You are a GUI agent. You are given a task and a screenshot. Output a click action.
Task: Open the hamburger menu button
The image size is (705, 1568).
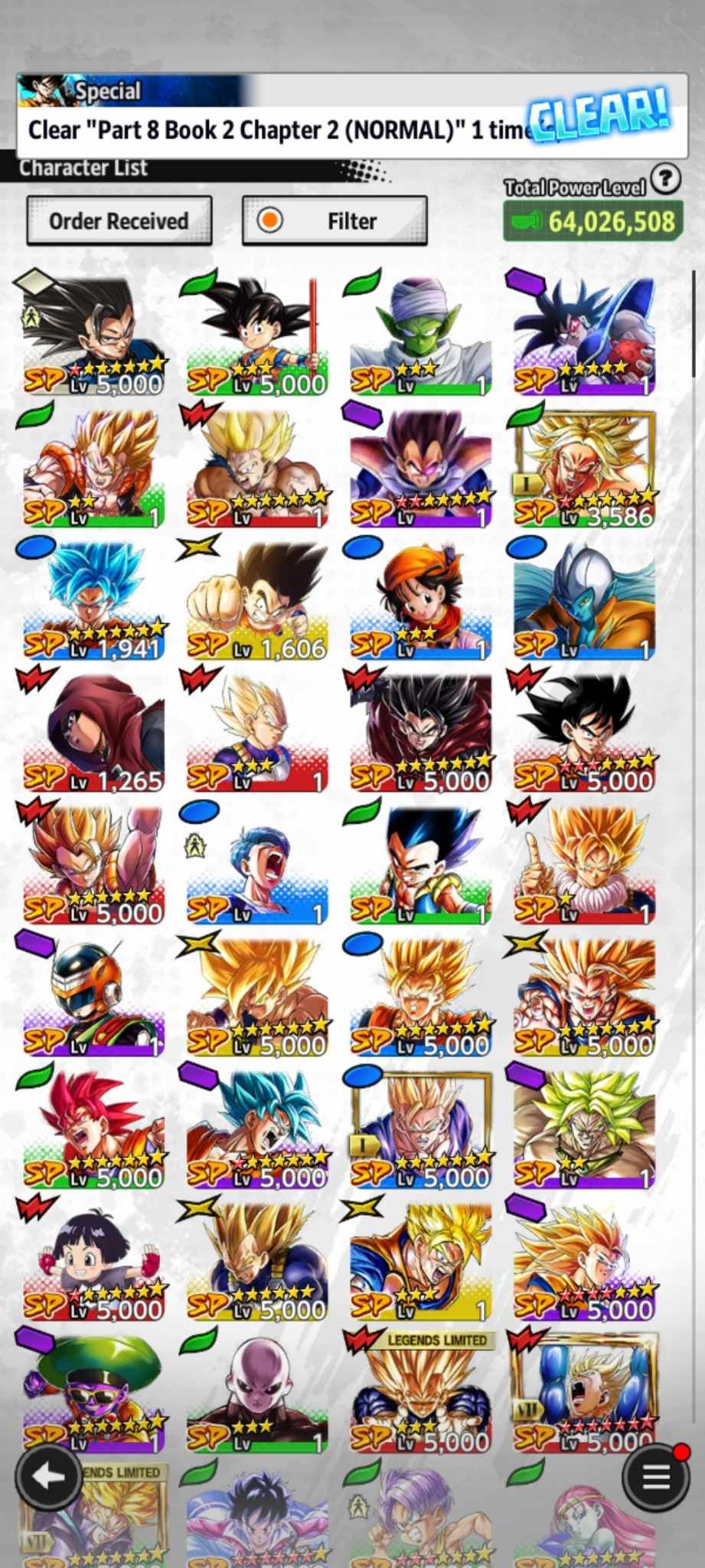click(x=655, y=1477)
